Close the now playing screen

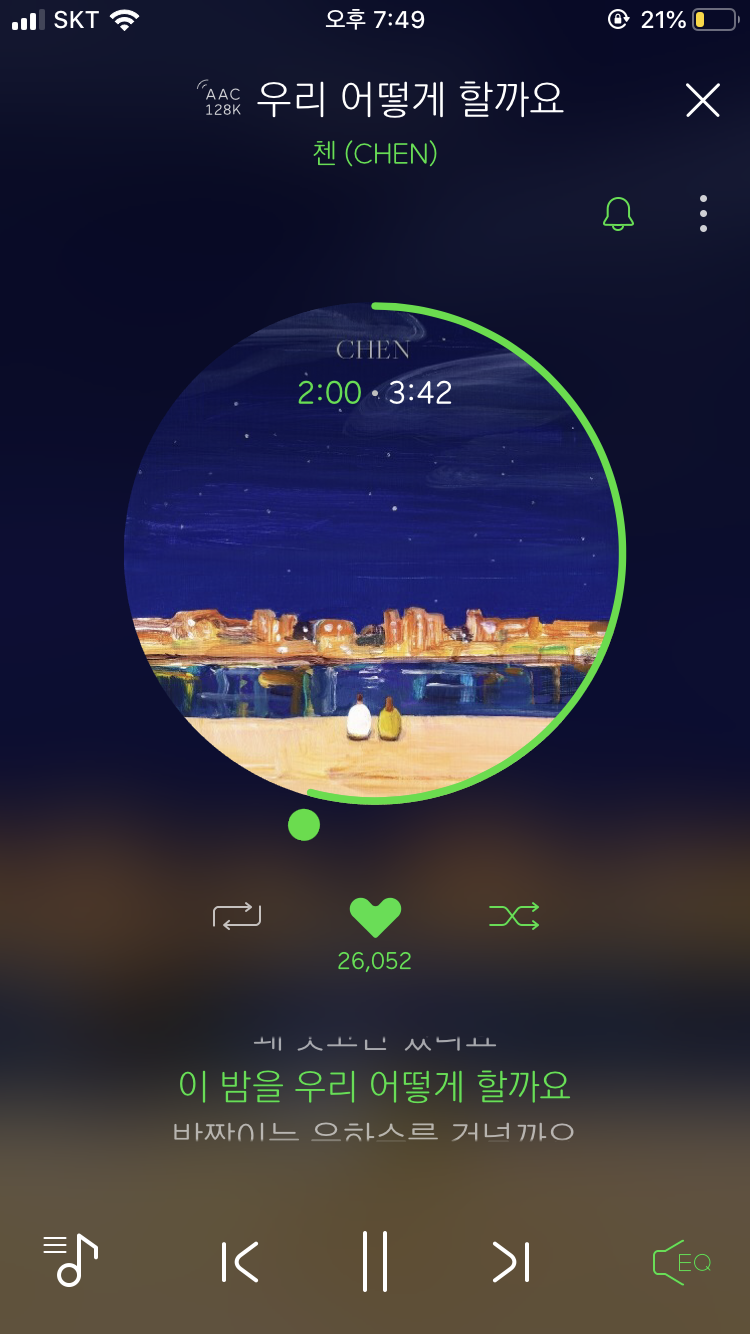[703, 100]
